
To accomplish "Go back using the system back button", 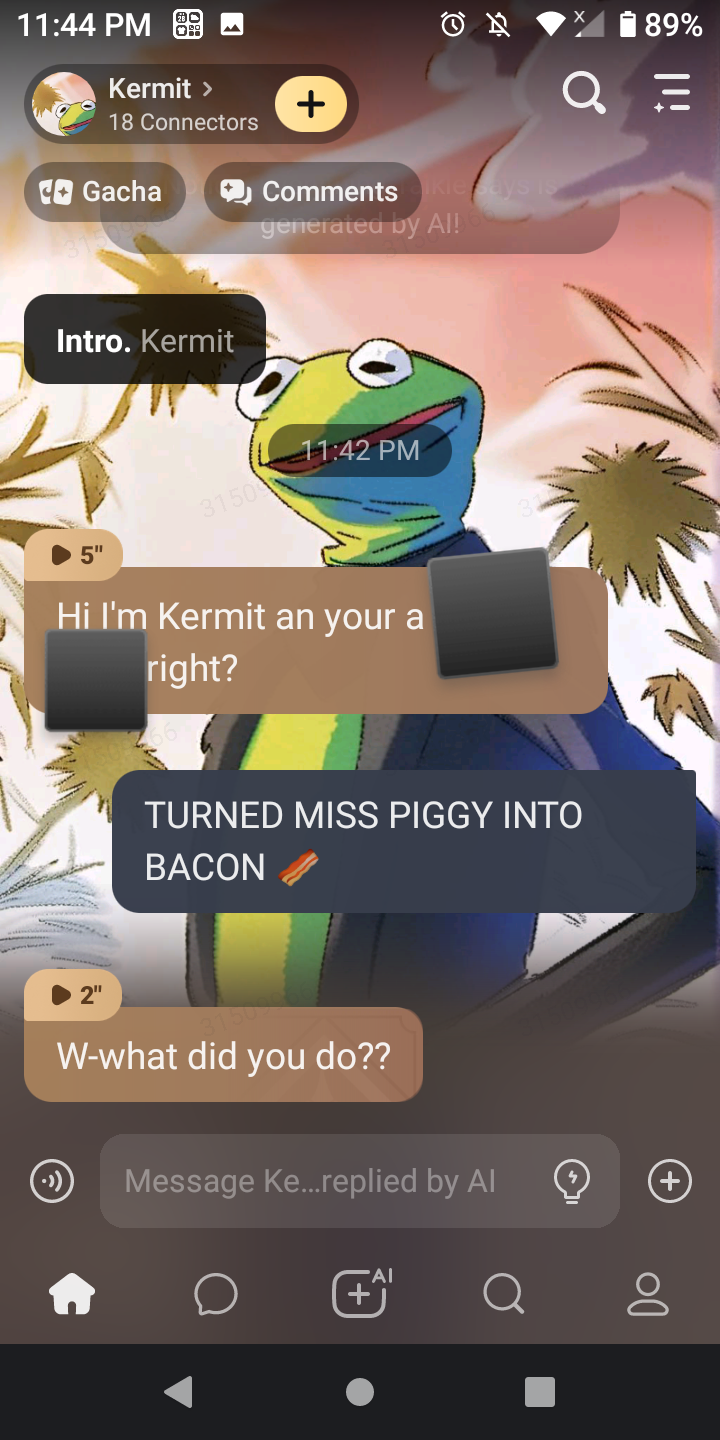I will tap(179, 1392).
